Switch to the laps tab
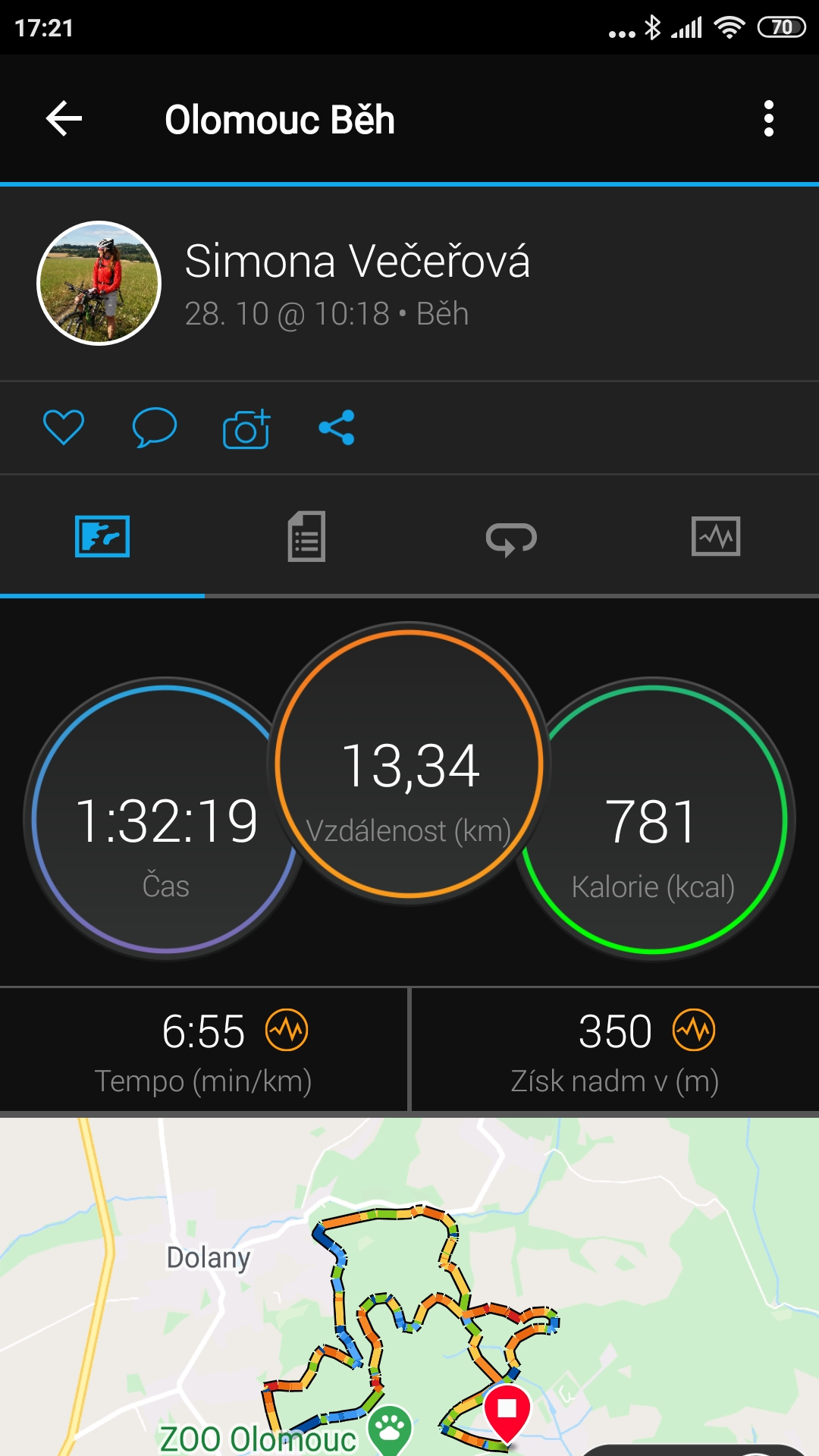 coord(511,538)
